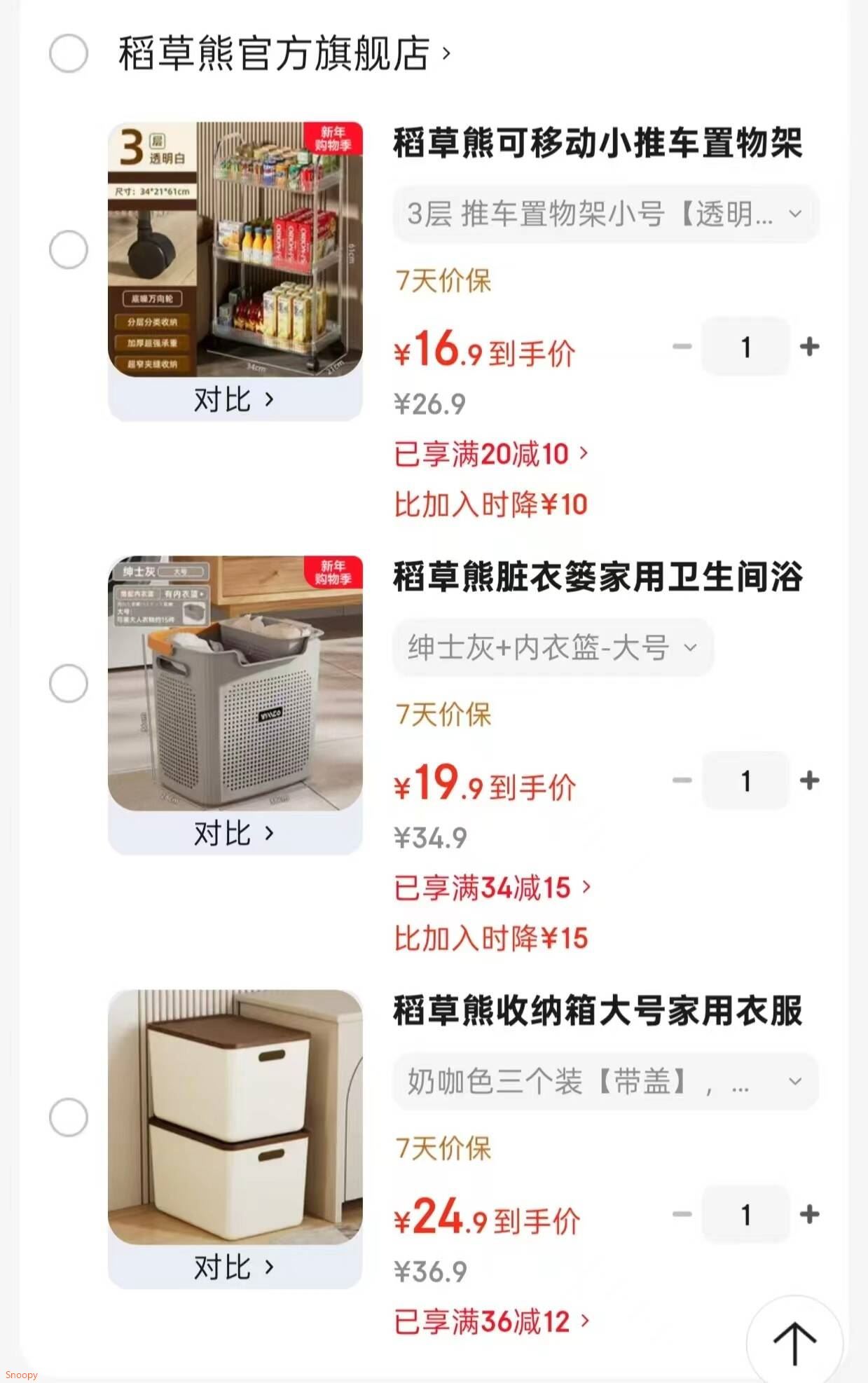Open the 3层 推车置物架 SKU dropdown

tap(602, 215)
